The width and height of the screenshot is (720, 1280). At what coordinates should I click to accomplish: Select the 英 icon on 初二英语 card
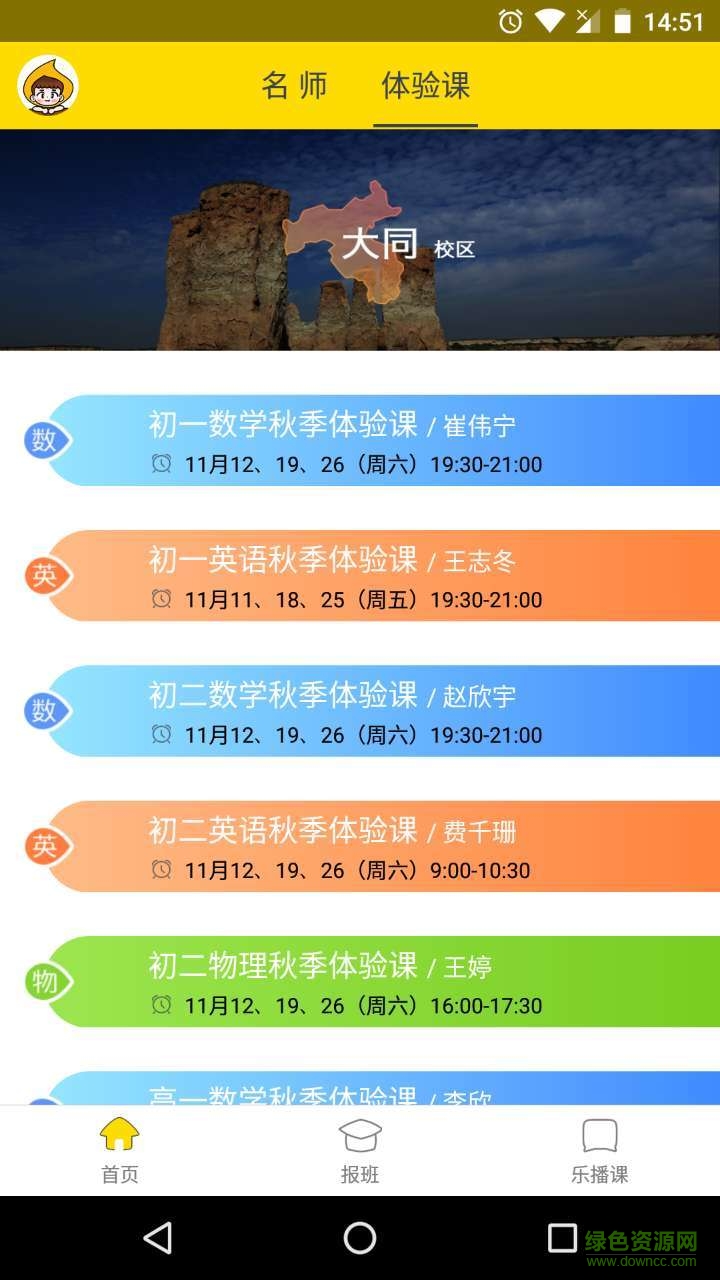click(x=44, y=846)
